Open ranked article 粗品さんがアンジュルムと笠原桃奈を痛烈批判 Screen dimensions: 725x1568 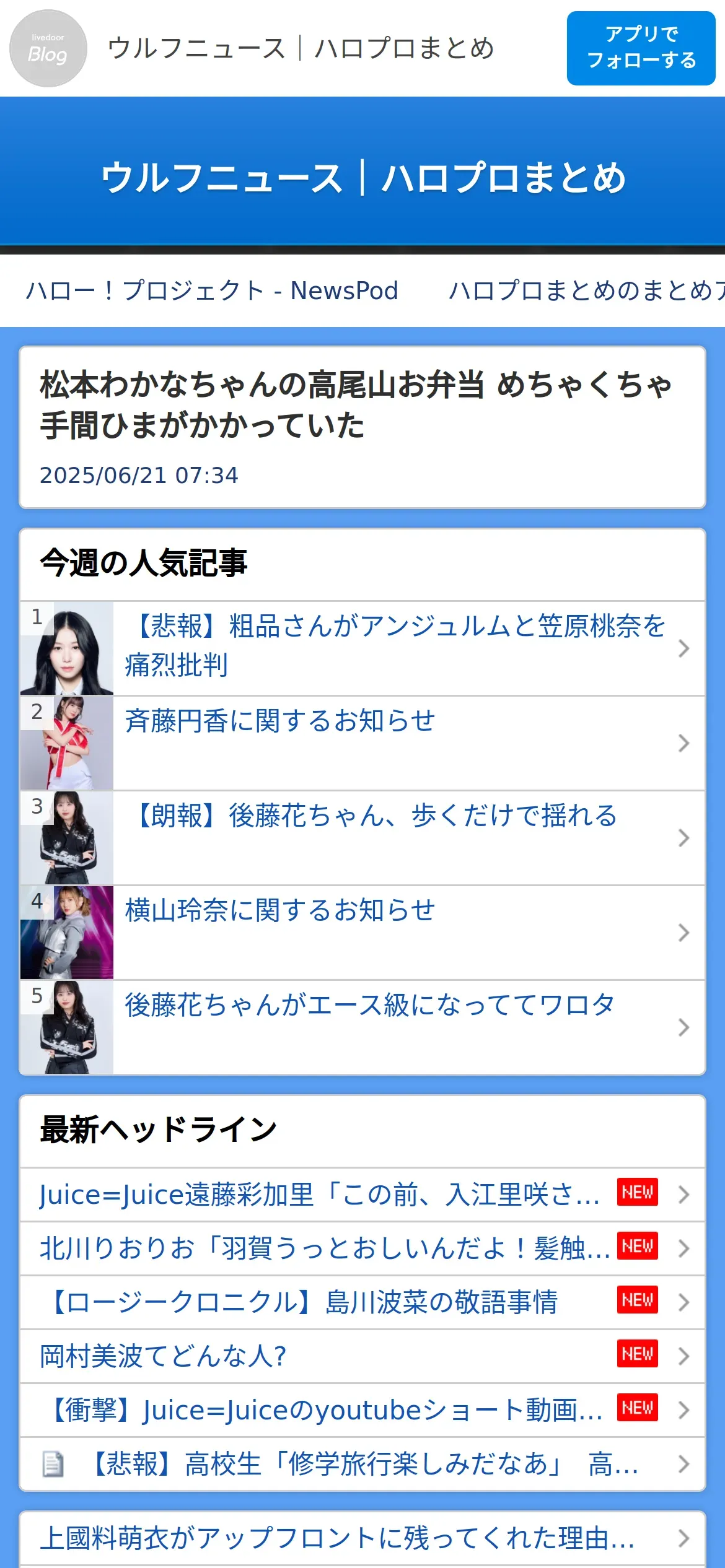(395, 646)
